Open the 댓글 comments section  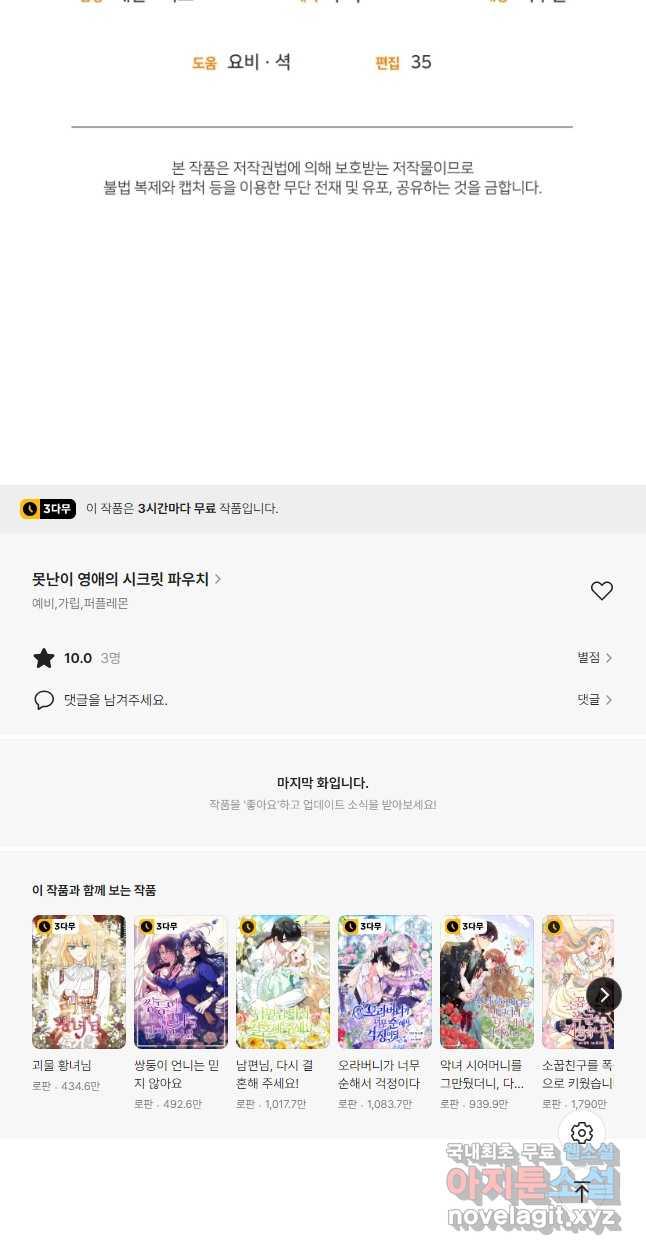(x=594, y=700)
